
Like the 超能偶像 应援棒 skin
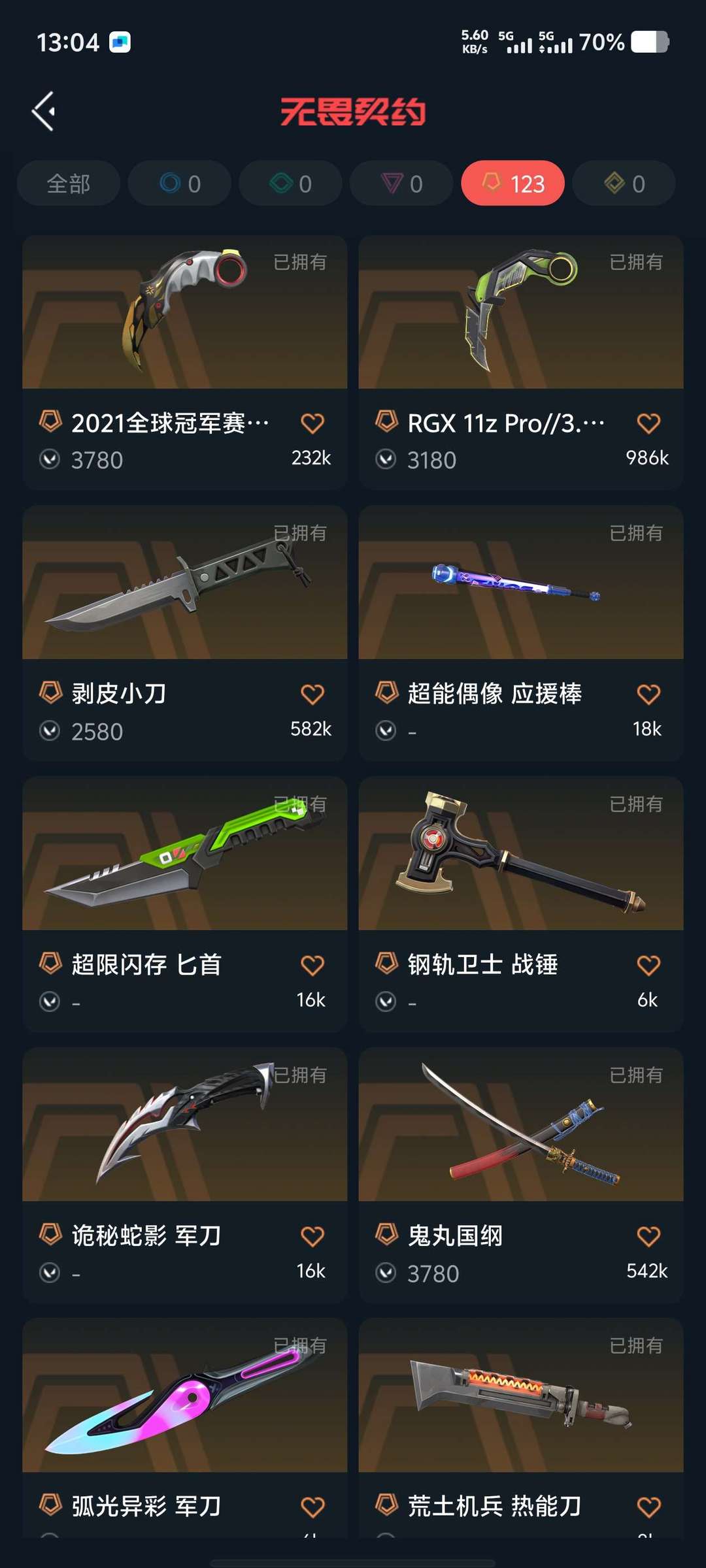click(x=648, y=694)
